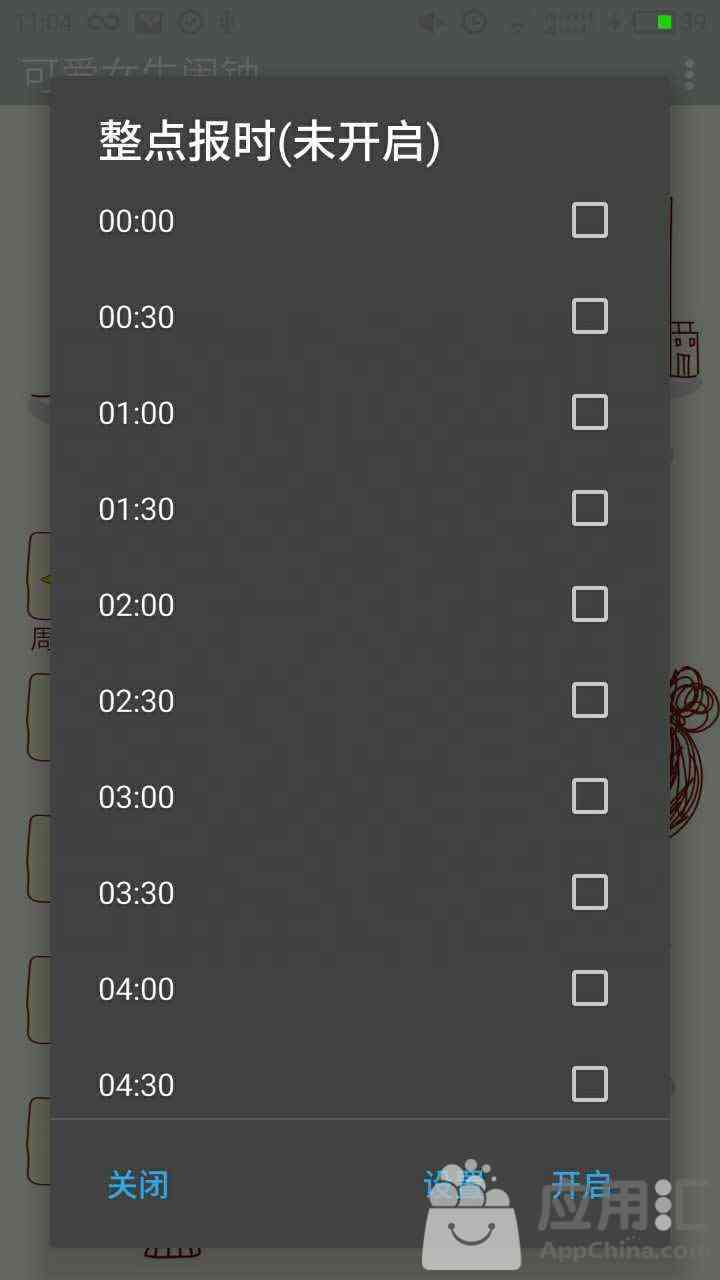Screen dimensions: 720x1280
Task: Select the 00:30 time checkbox
Action: click(589, 316)
